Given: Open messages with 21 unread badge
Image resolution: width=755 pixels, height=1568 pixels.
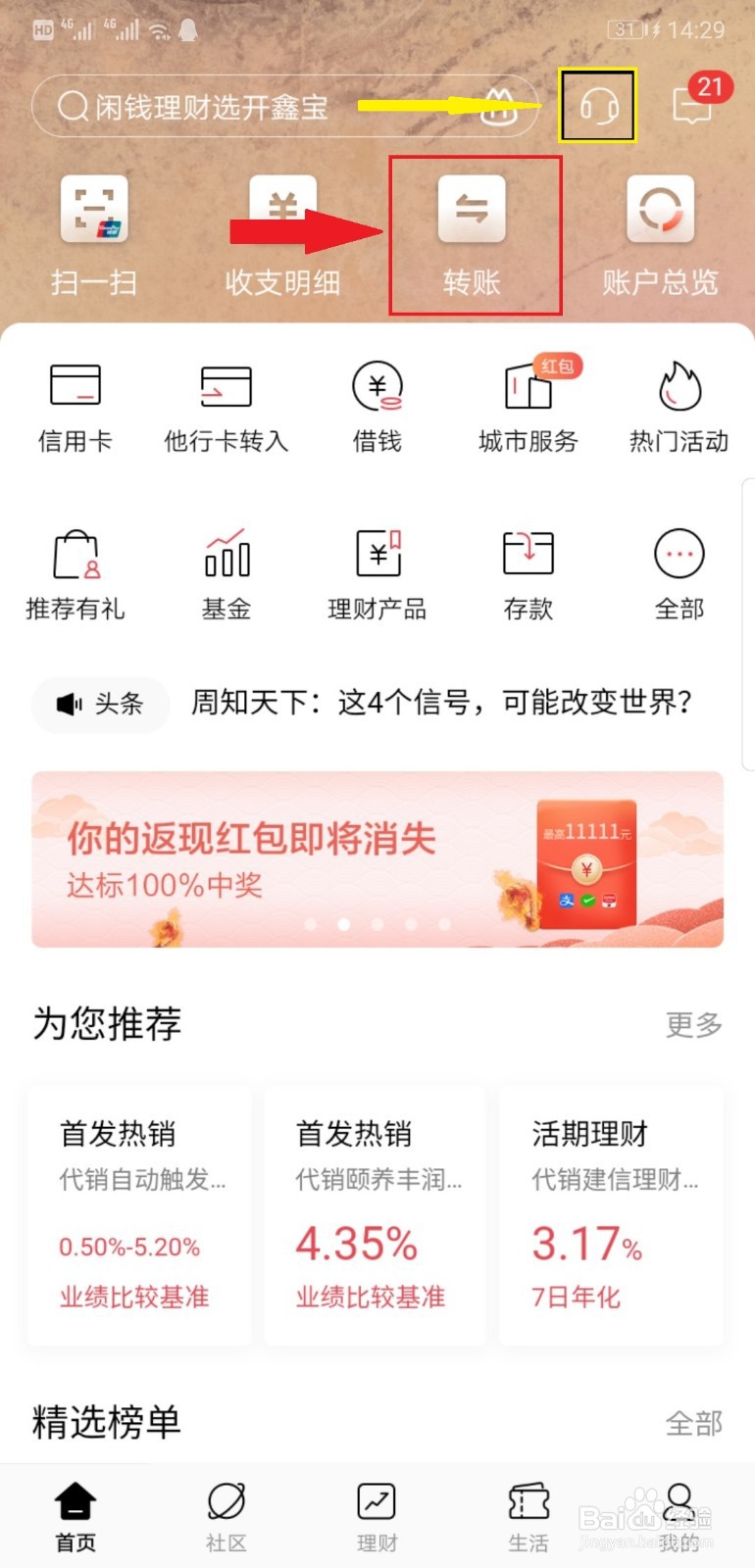Looking at the screenshot, I should (x=694, y=106).
